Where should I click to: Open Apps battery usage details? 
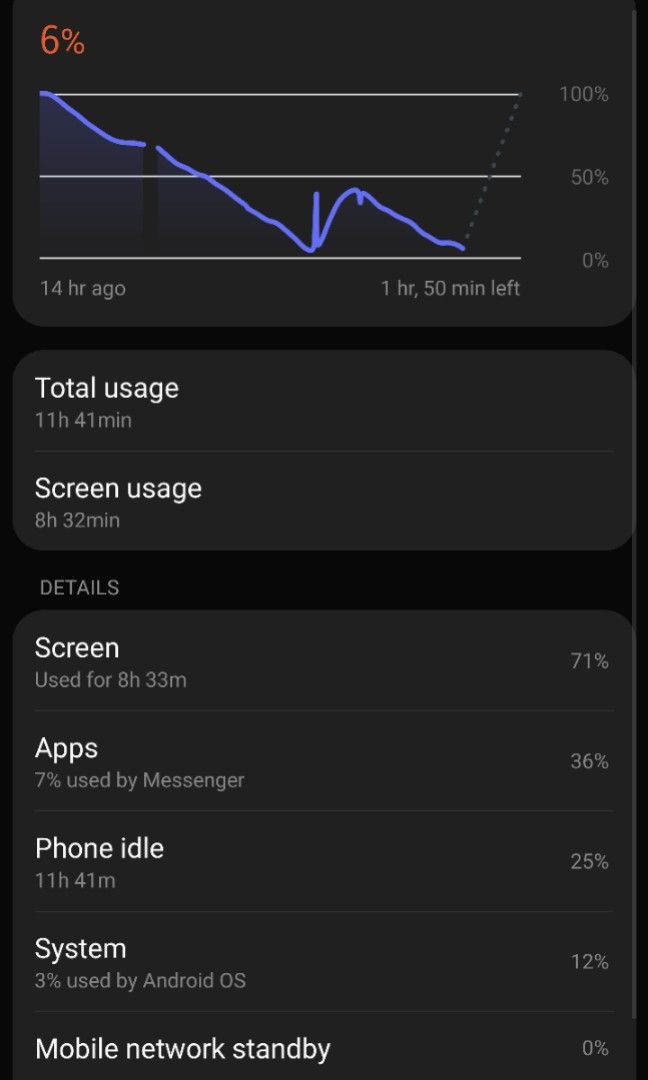point(324,760)
